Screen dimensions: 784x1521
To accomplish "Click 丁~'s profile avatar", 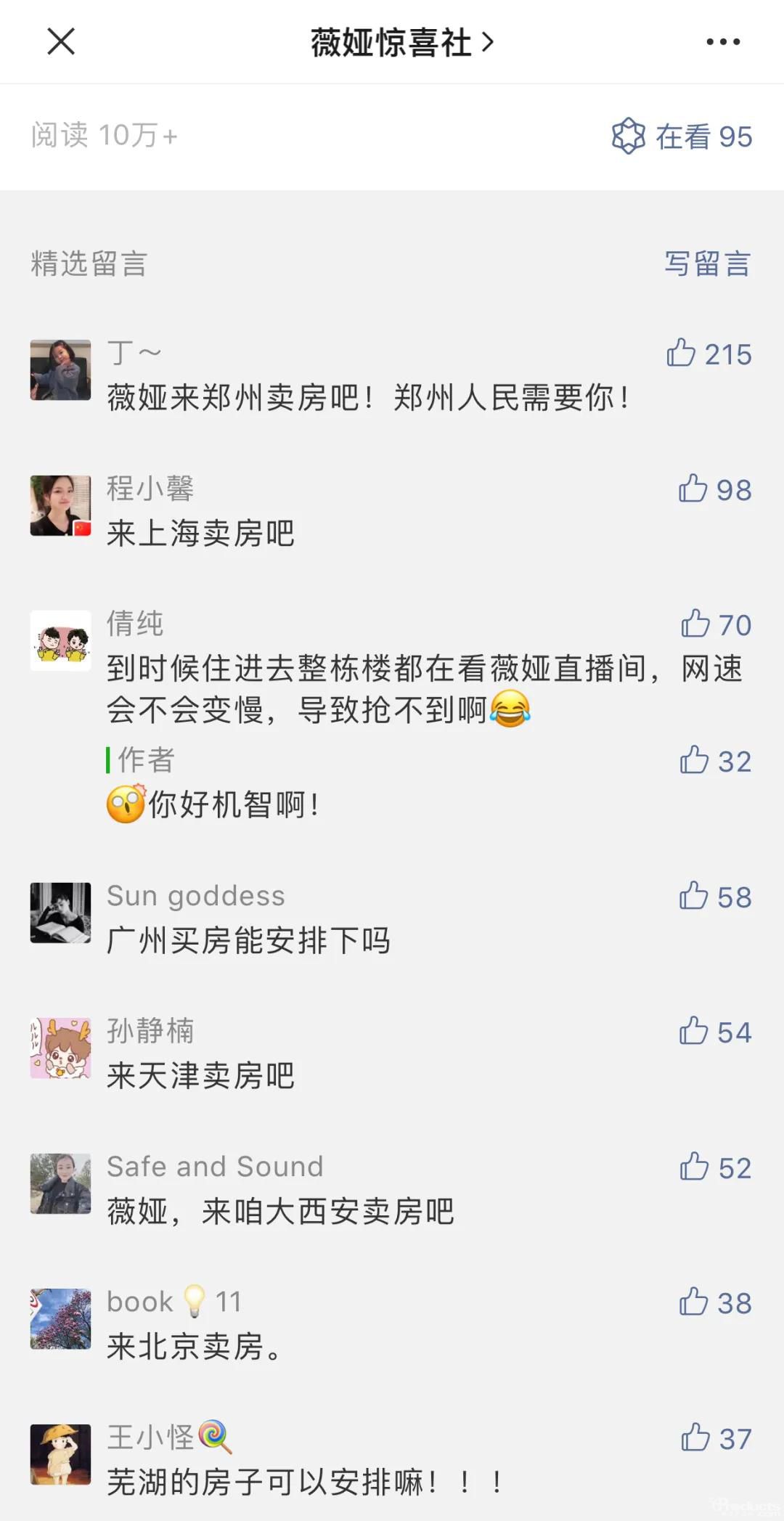I will (x=61, y=369).
